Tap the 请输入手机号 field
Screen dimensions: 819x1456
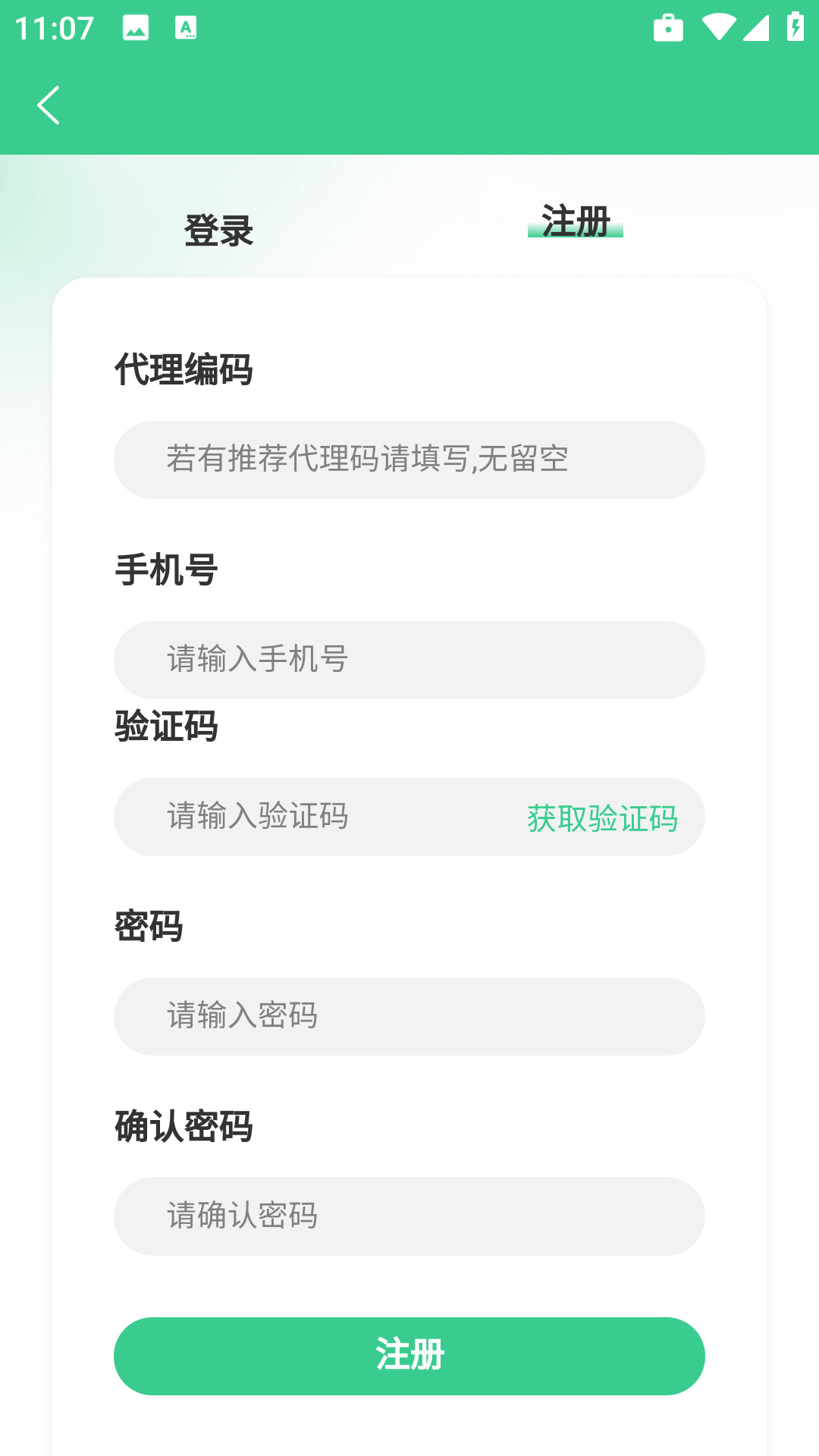(x=409, y=660)
